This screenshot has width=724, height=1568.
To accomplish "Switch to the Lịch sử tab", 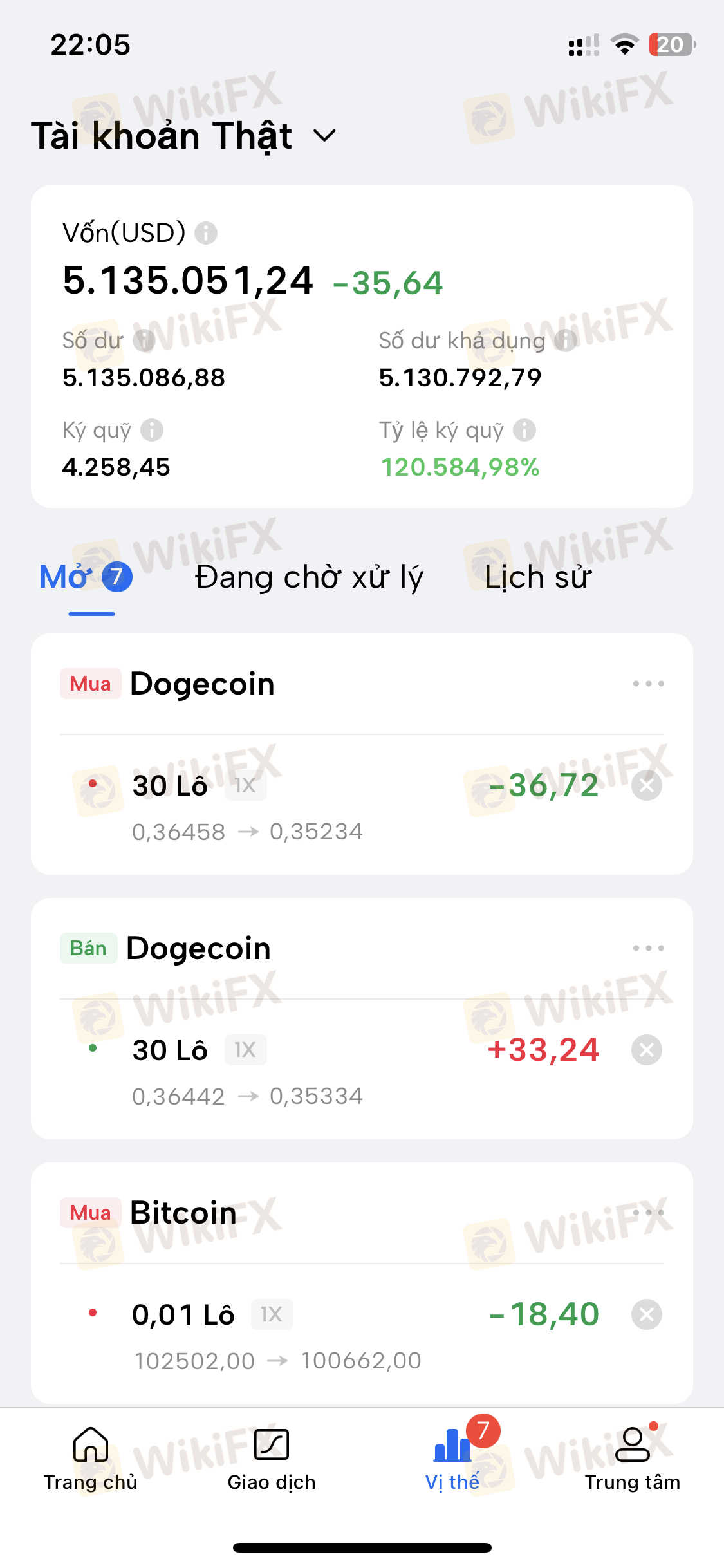I will tap(538, 577).
